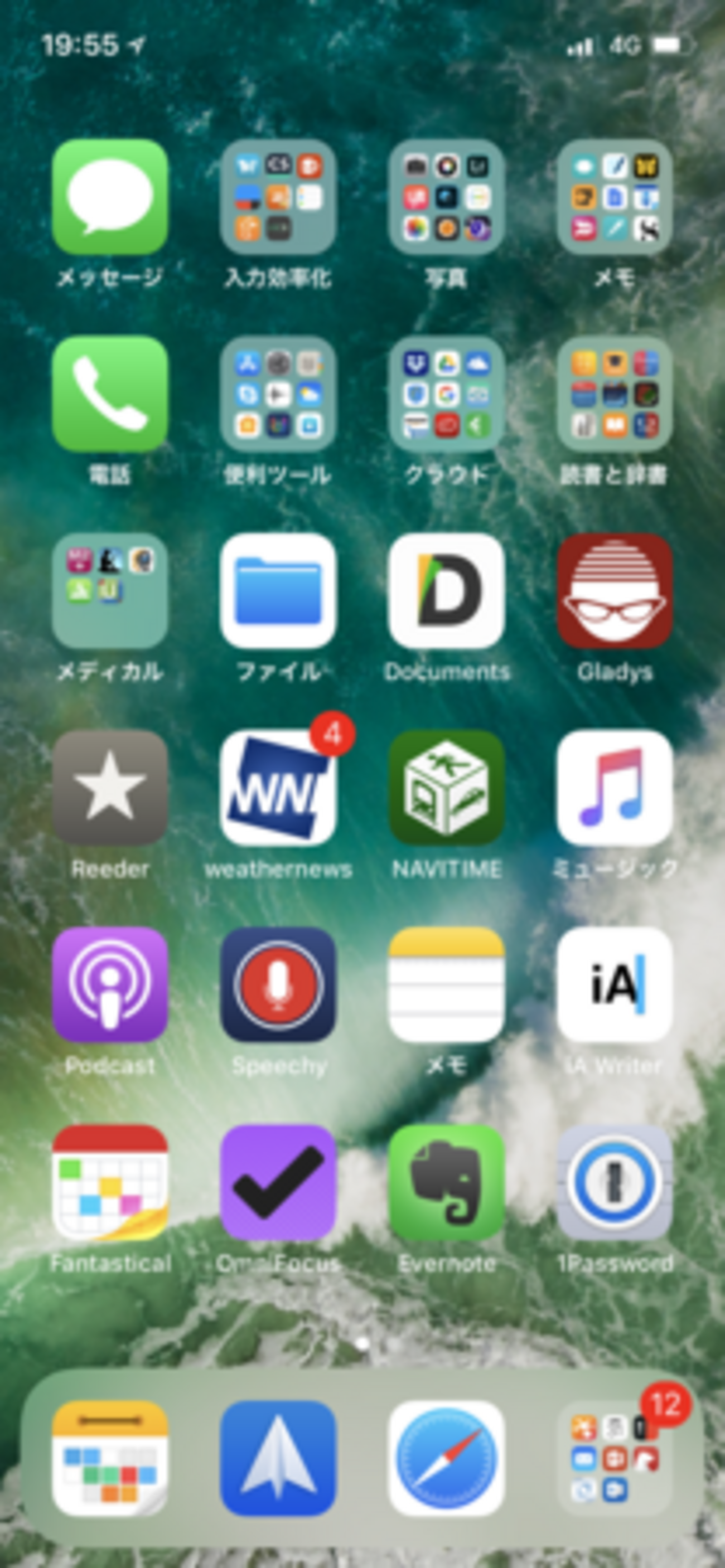Launch the 電話 phone app

pos(110,393)
